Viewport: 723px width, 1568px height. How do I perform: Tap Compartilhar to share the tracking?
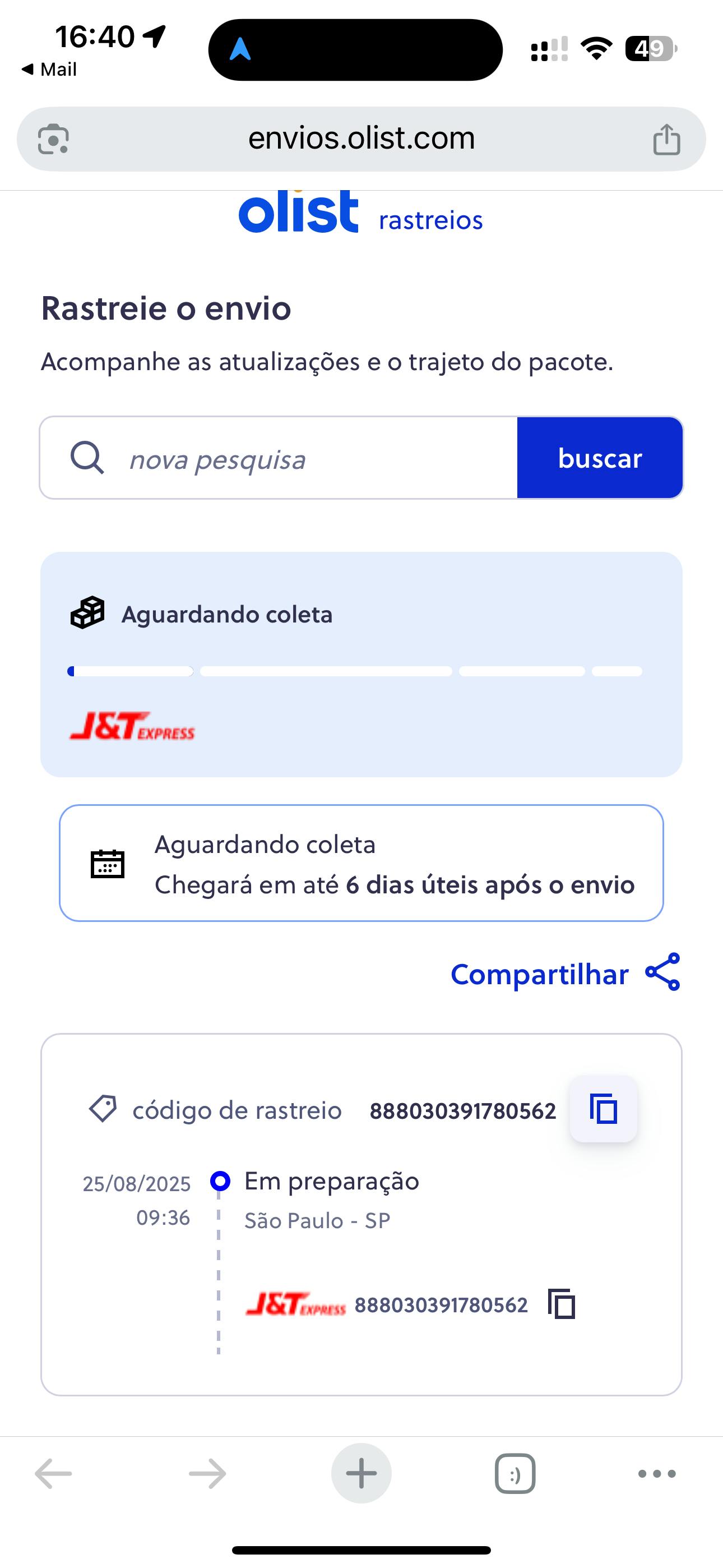coord(566,974)
